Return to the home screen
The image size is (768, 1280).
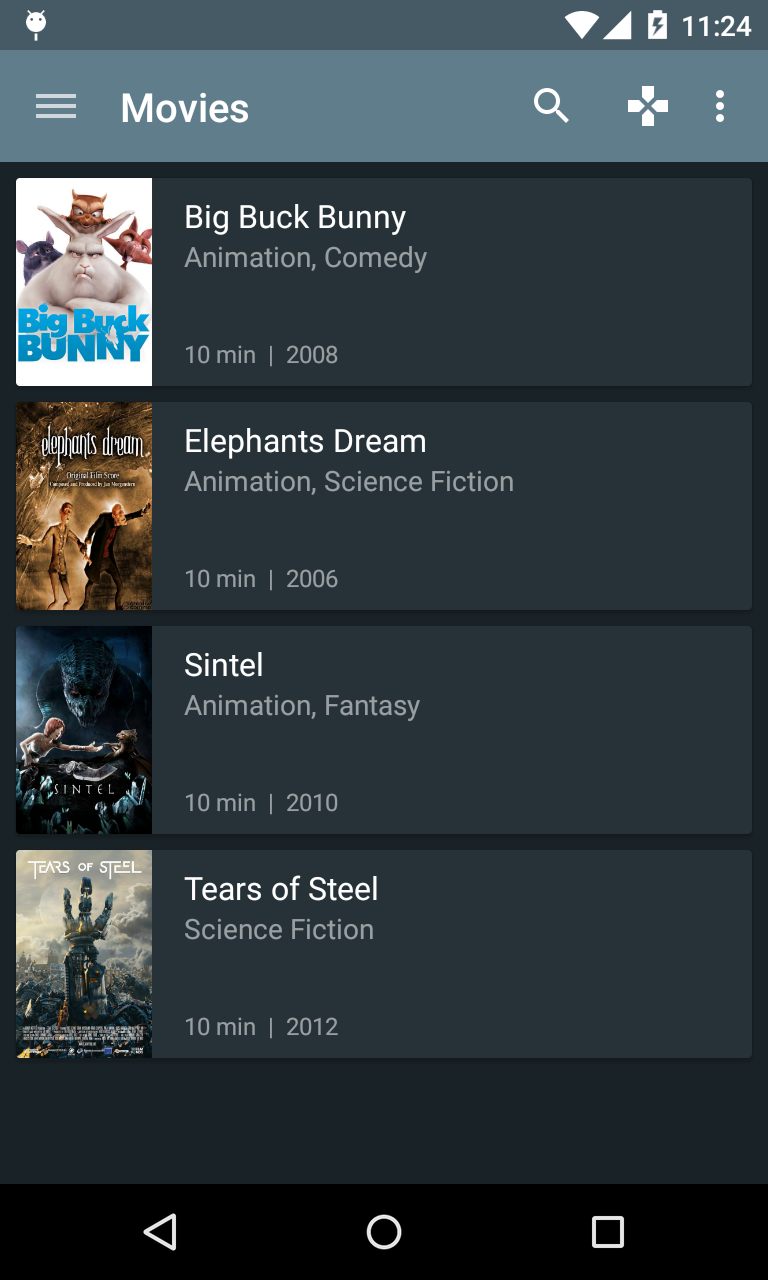click(384, 1232)
